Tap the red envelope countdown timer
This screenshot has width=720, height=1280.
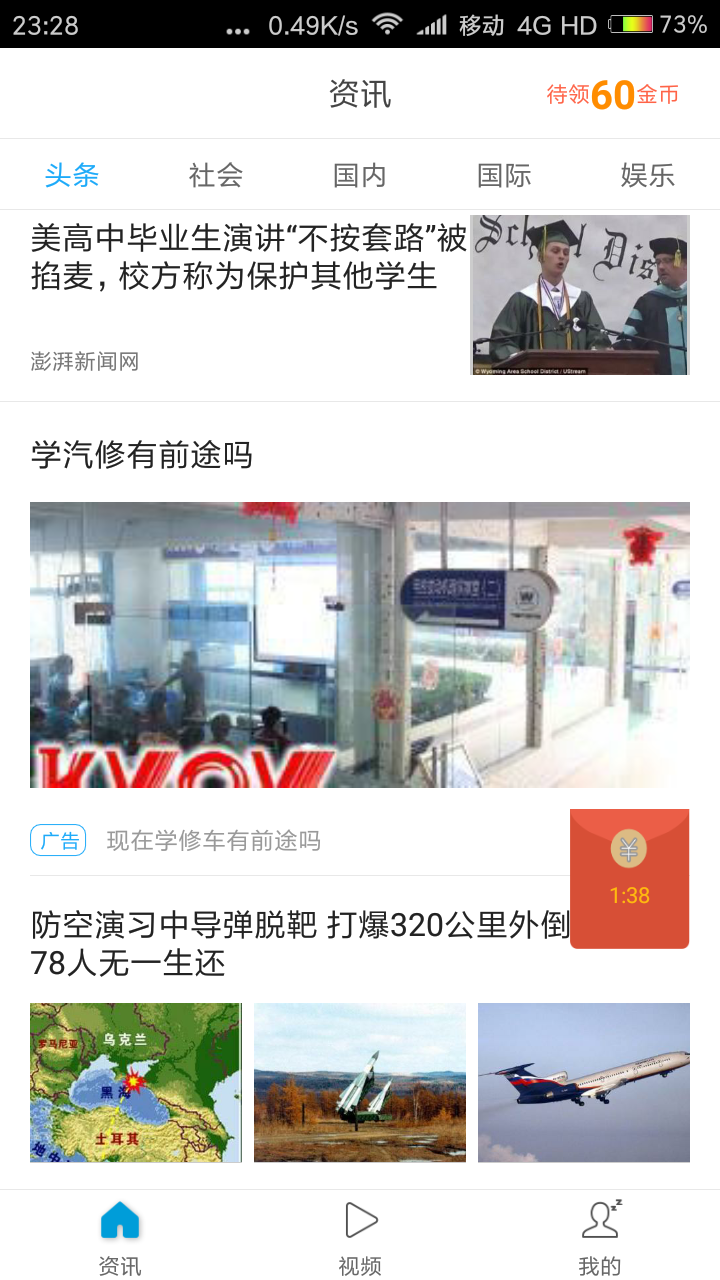pos(629,878)
